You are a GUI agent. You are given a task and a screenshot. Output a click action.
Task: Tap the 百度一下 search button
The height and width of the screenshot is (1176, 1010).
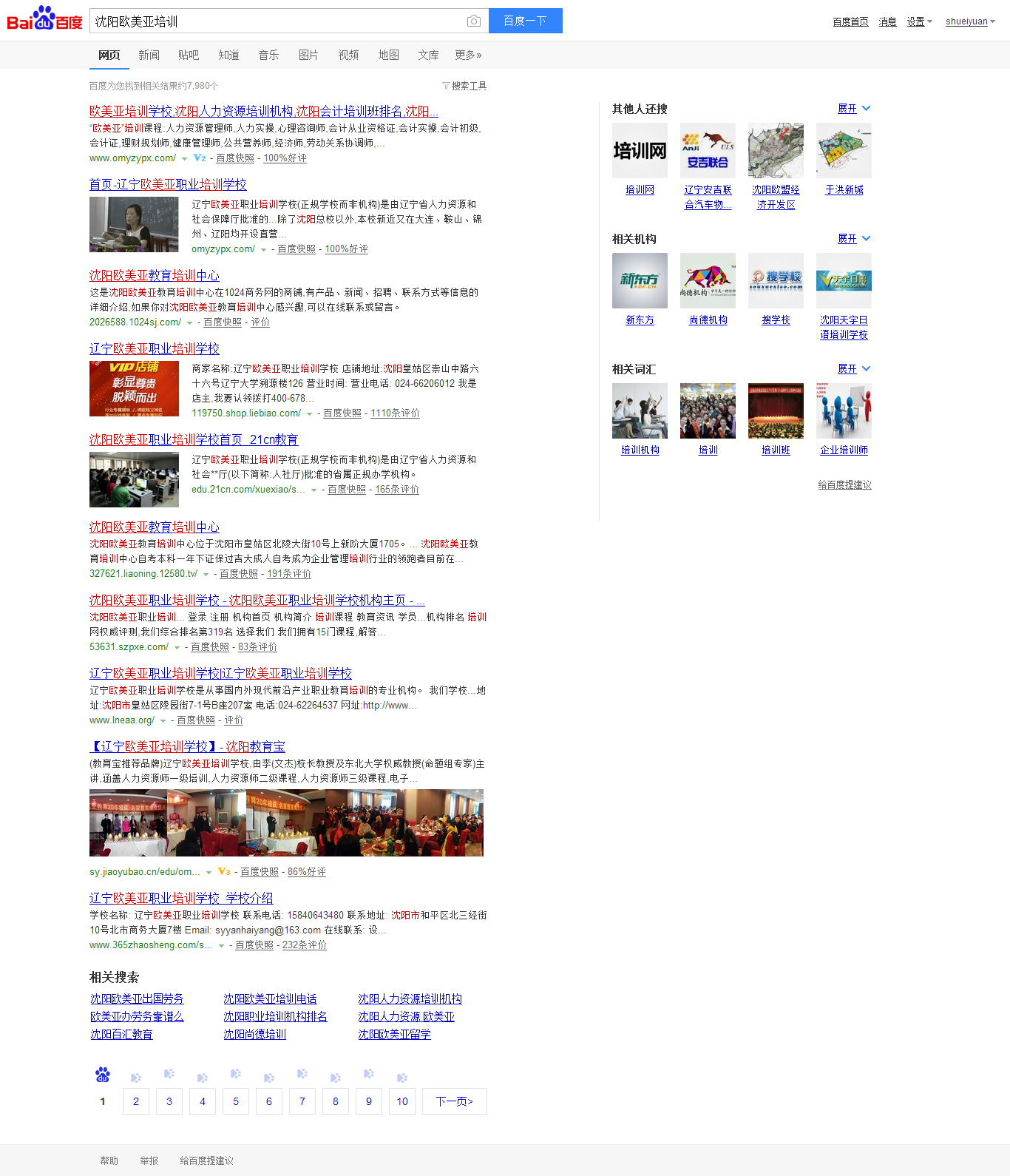tap(525, 21)
